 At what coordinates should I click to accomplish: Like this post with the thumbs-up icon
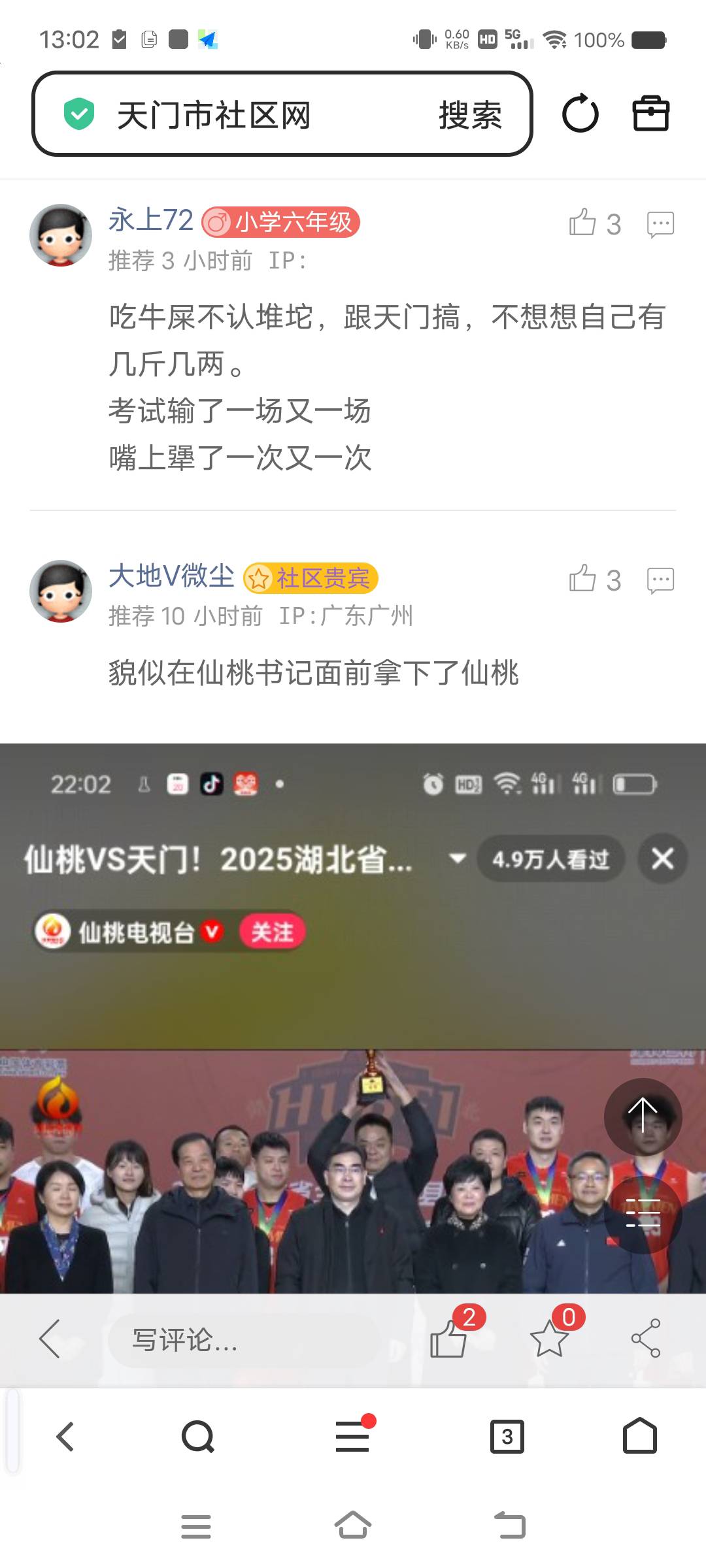tap(448, 1338)
